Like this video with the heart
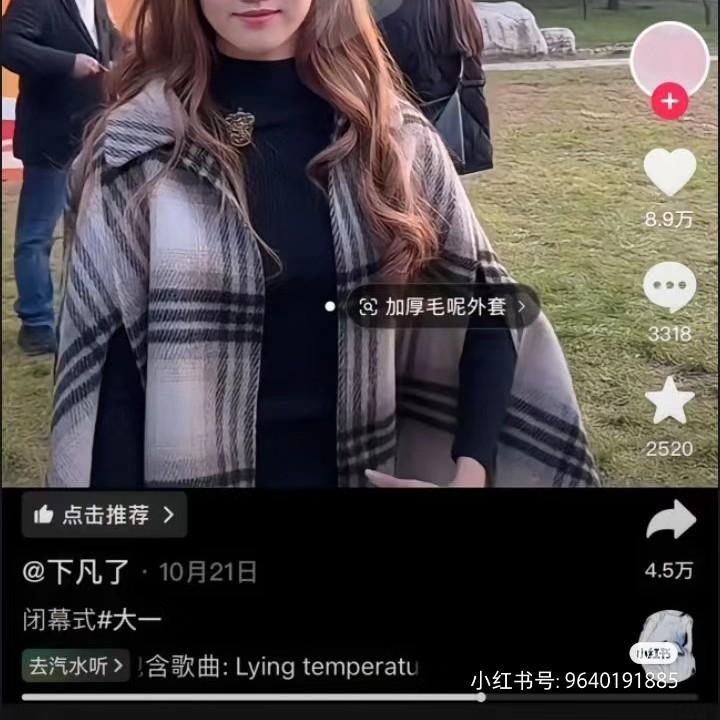720x720 pixels. click(x=669, y=172)
